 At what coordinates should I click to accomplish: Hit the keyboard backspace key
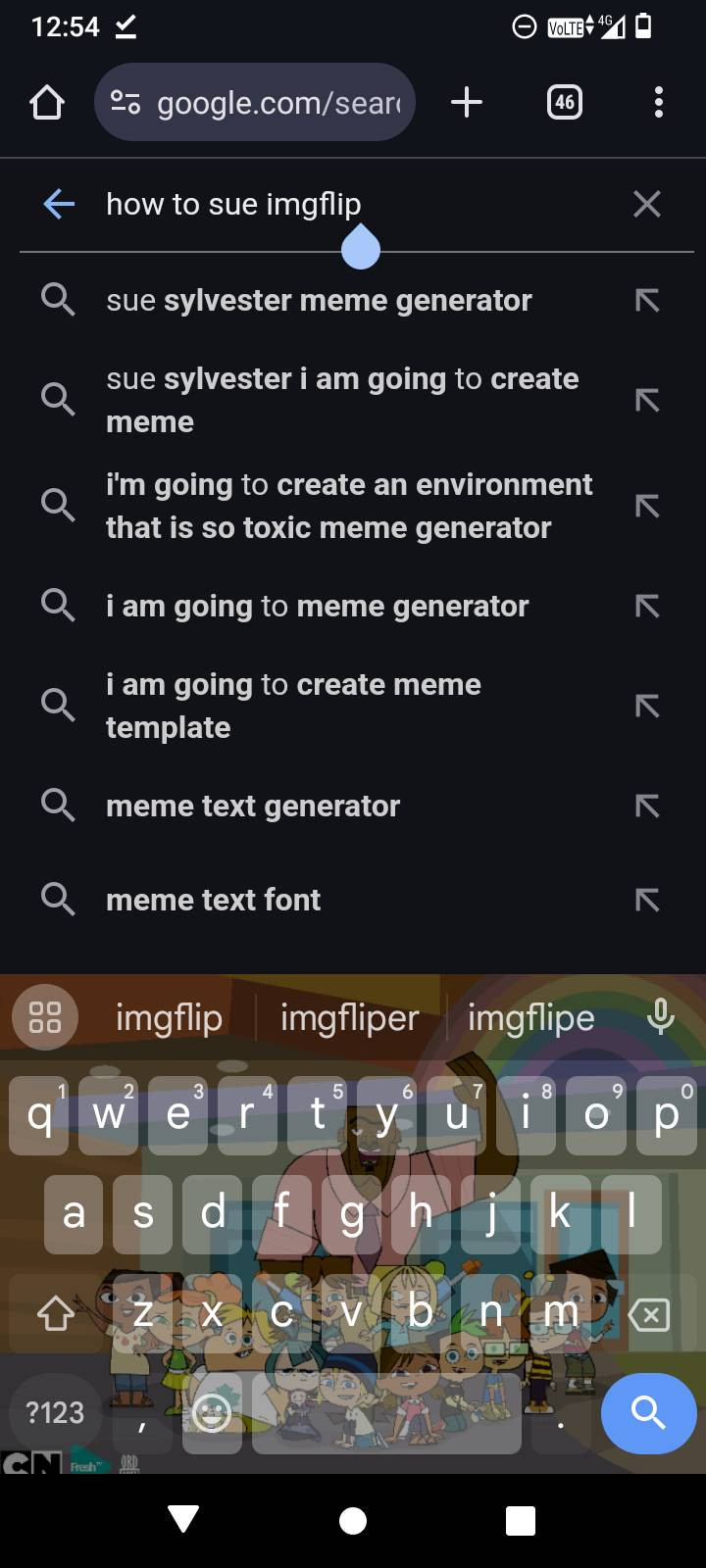(x=649, y=1314)
